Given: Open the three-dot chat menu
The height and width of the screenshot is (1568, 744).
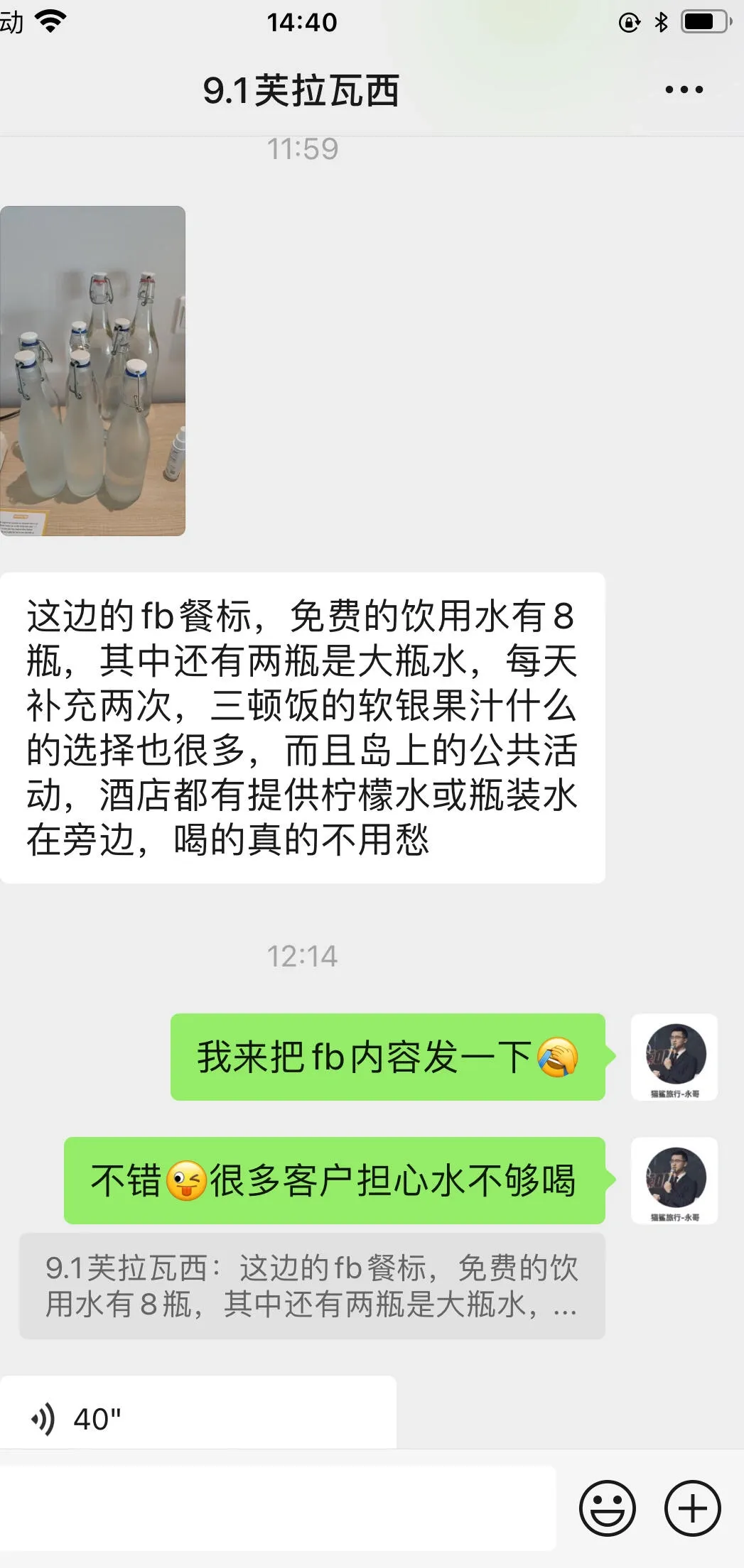Looking at the screenshot, I should click(684, 90).
